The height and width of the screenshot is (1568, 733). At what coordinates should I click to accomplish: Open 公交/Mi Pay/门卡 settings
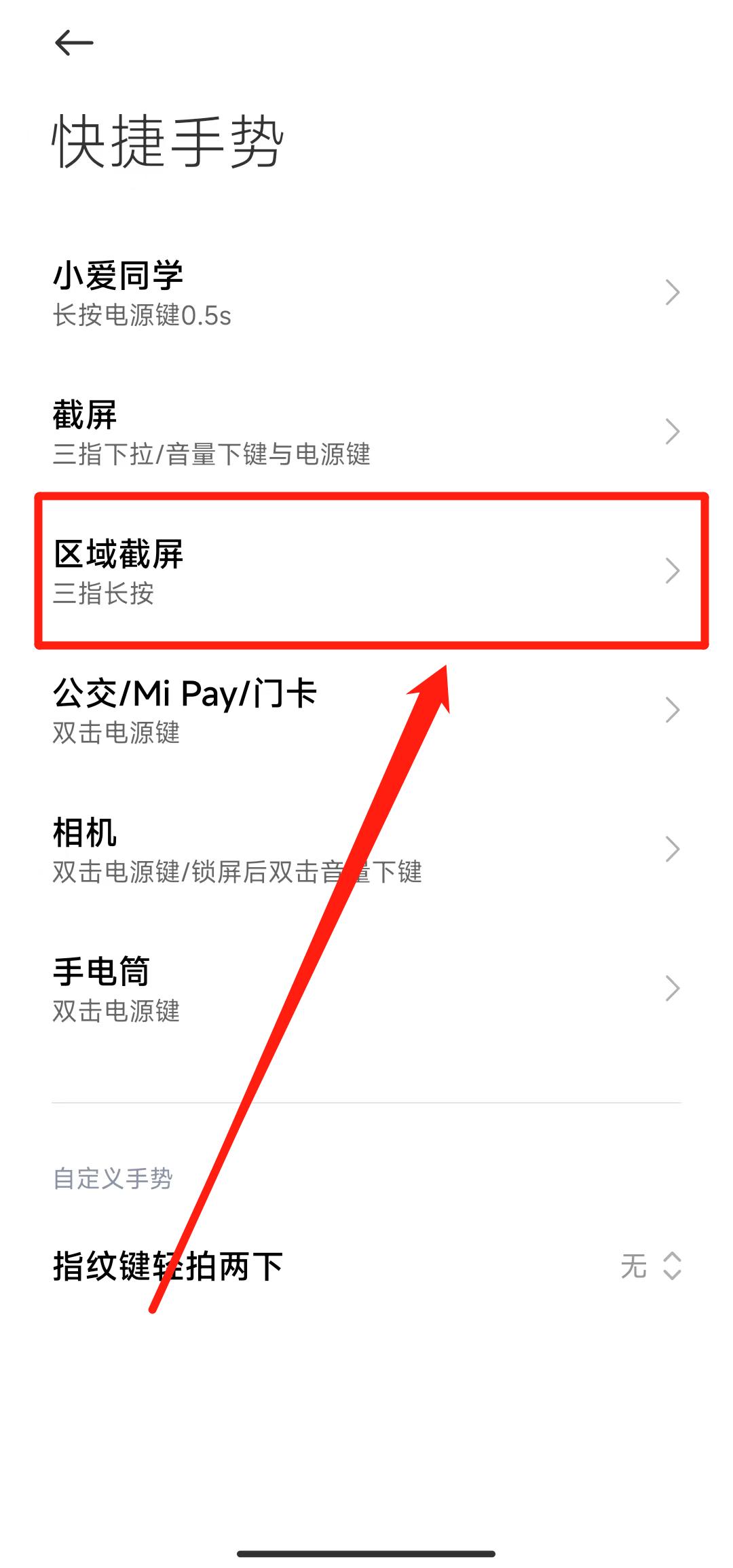[x=271, y=710]
